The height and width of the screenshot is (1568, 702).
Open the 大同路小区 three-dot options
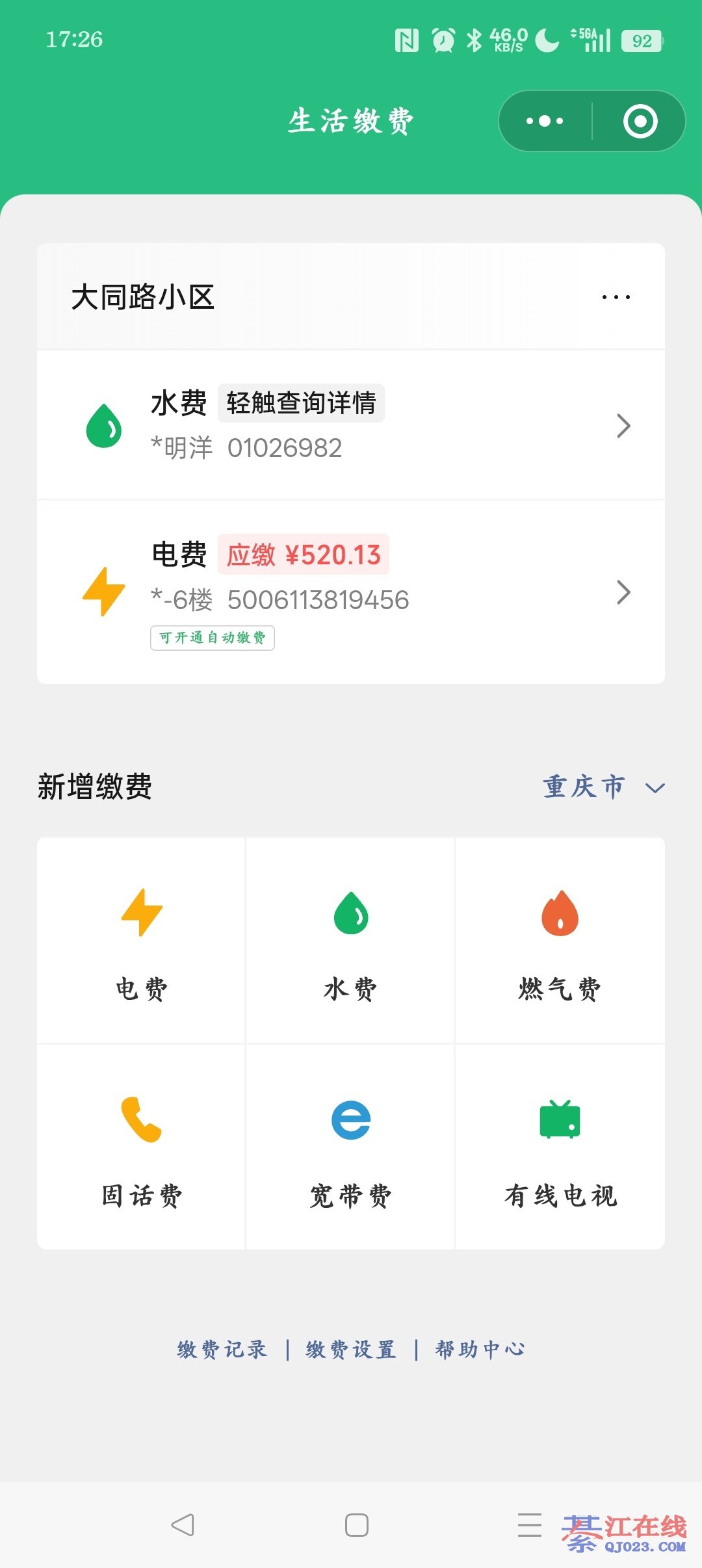[x=616, y=297]
